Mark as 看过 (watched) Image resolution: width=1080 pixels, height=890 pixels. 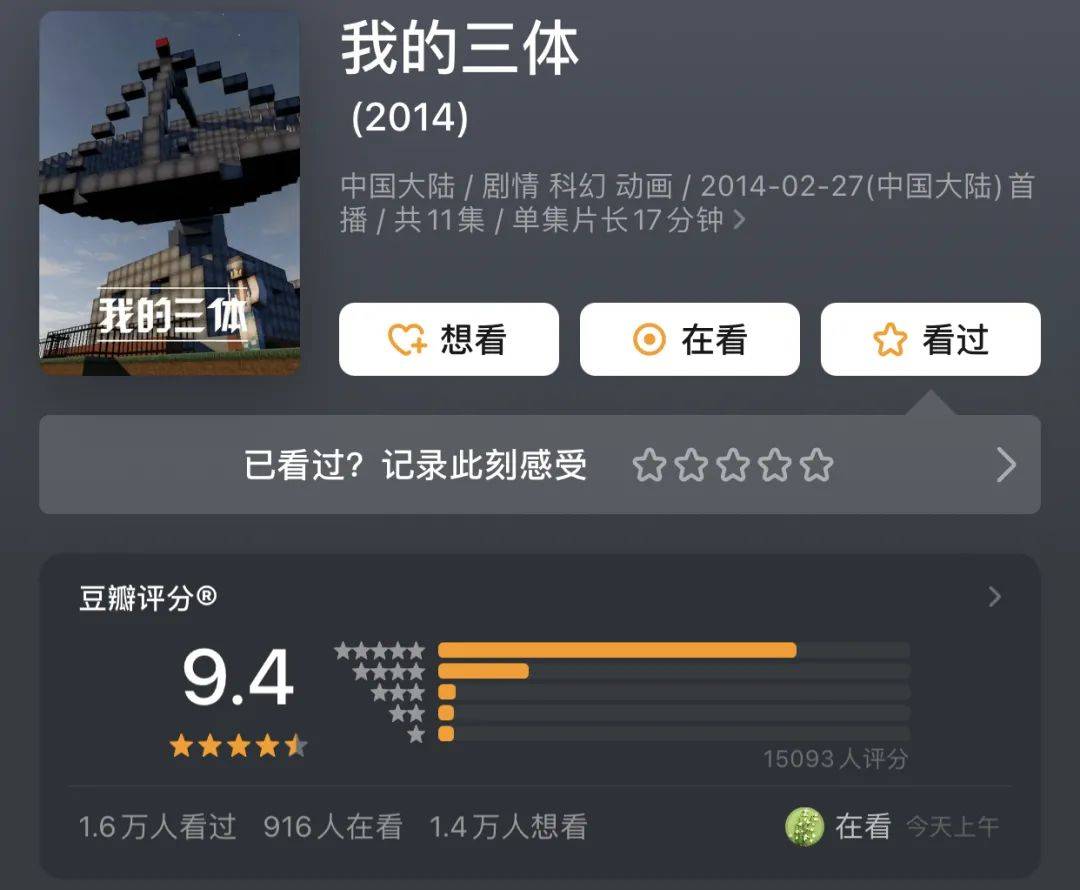[930, 340]
